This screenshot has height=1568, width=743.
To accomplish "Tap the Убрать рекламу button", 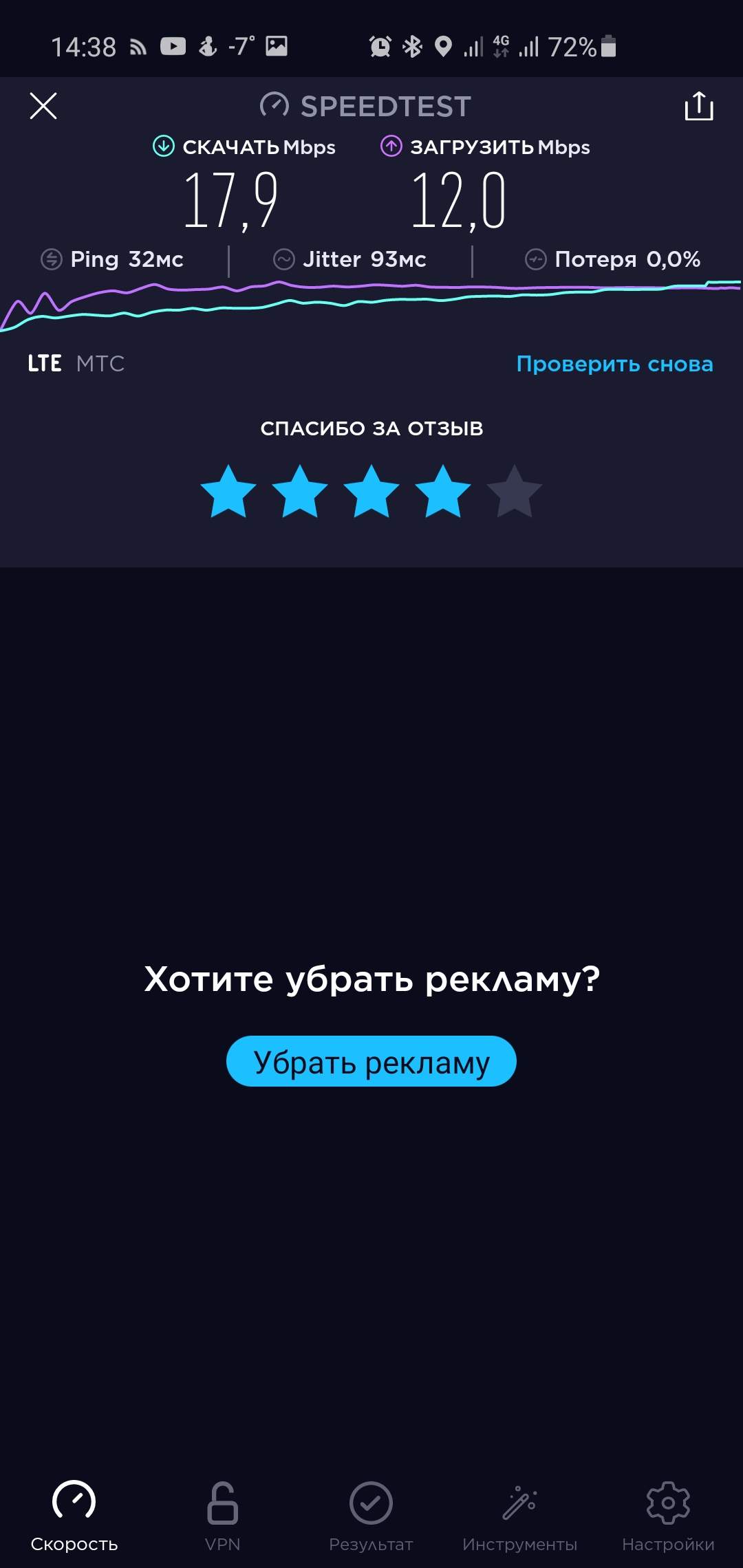I will coord(371,1061).
